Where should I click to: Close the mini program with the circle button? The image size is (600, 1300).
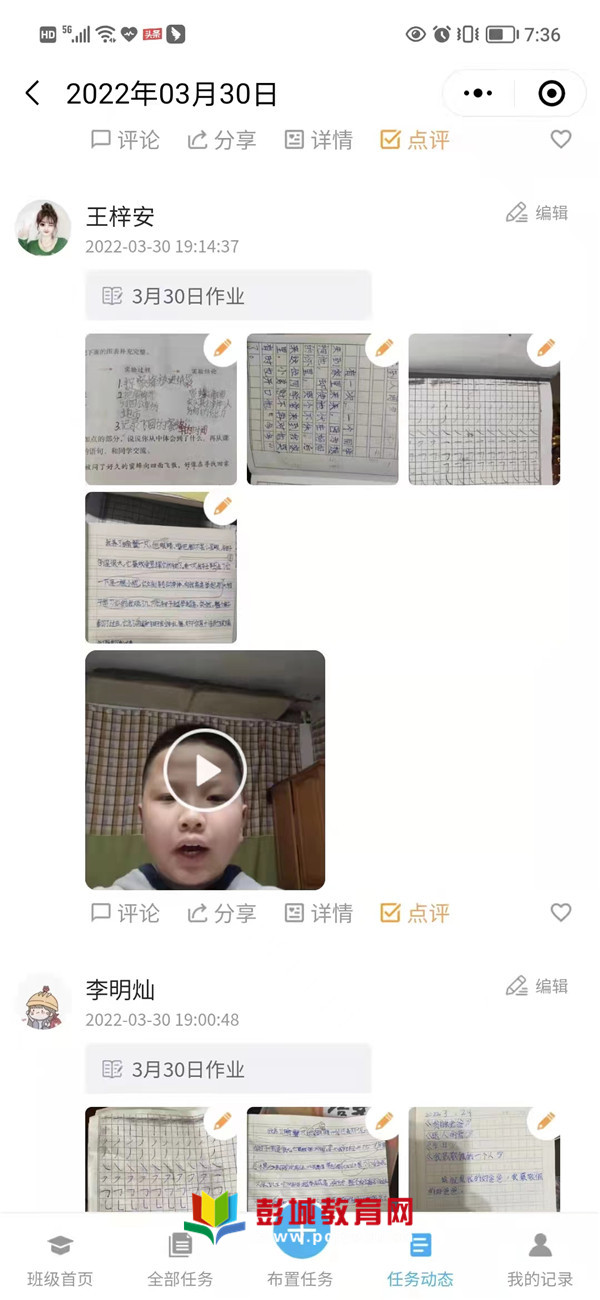click(x=551, y=94)
